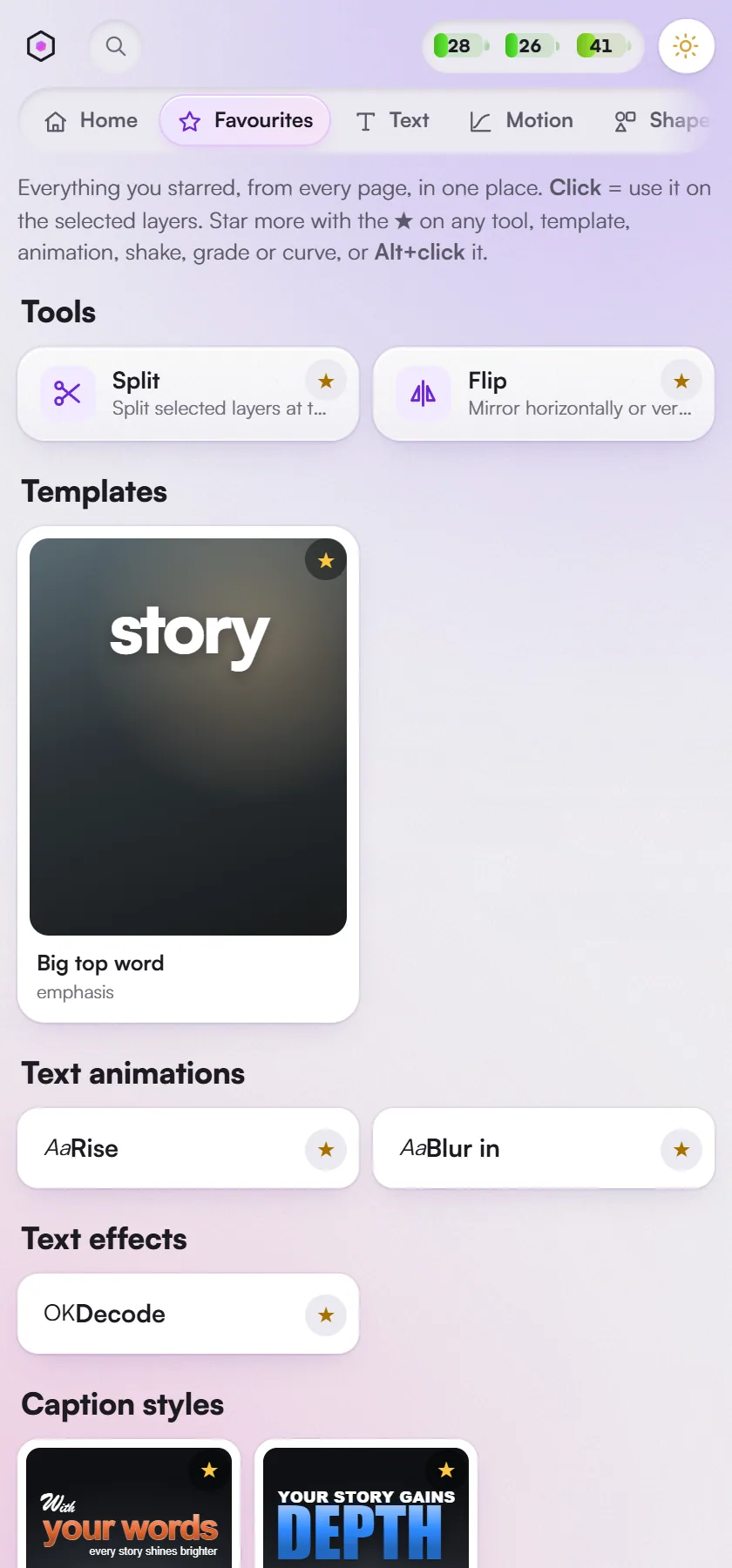Open the Shape tab

click(662, 120)
